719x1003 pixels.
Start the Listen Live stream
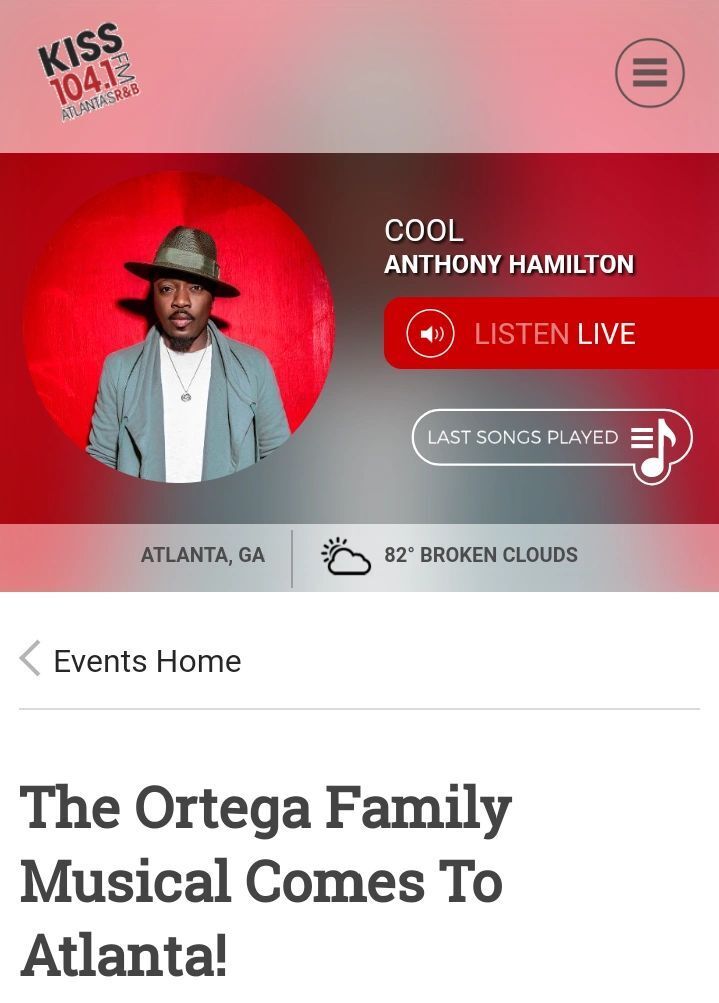551,334
